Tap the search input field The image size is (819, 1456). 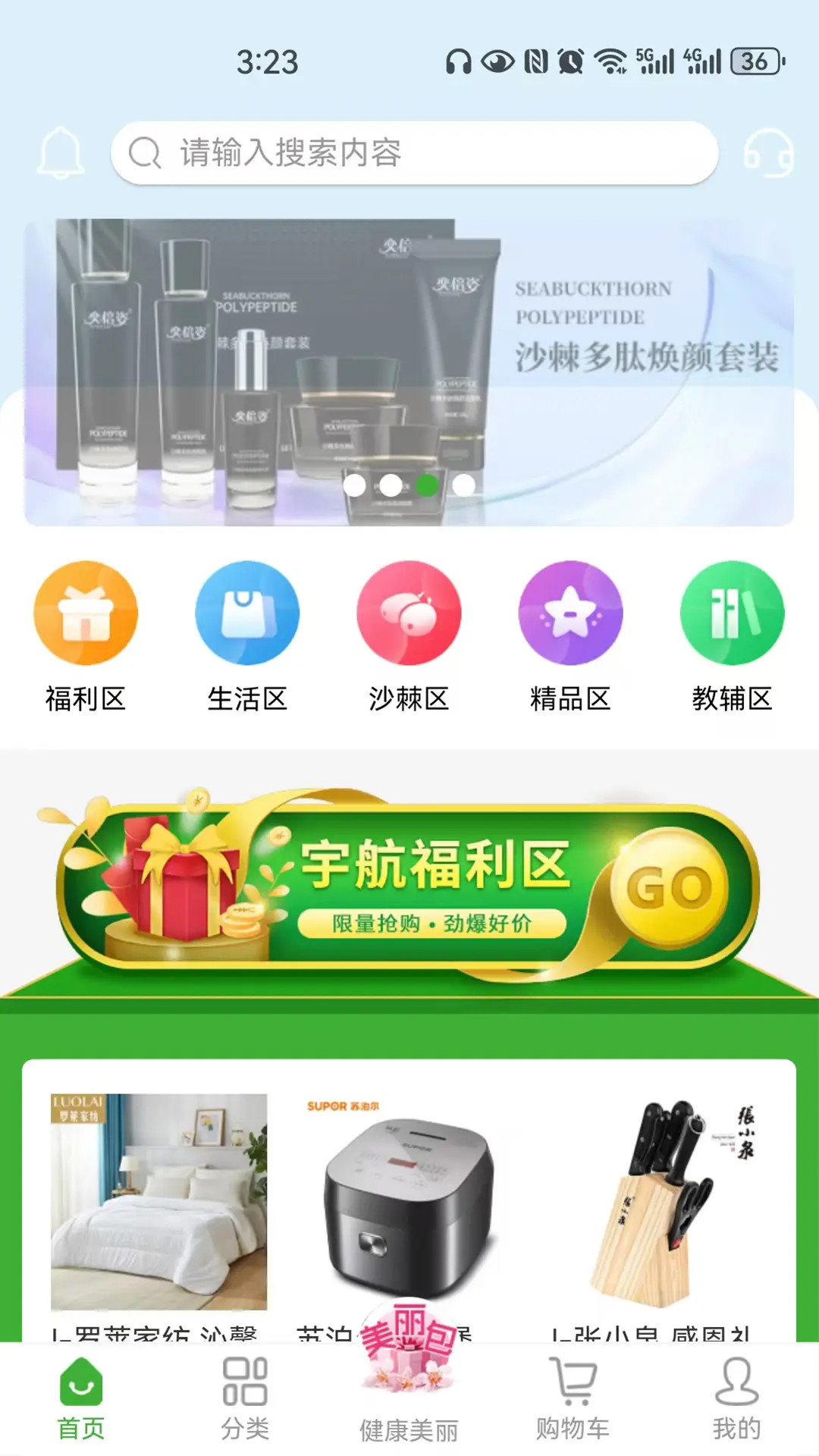click(417, 152)
